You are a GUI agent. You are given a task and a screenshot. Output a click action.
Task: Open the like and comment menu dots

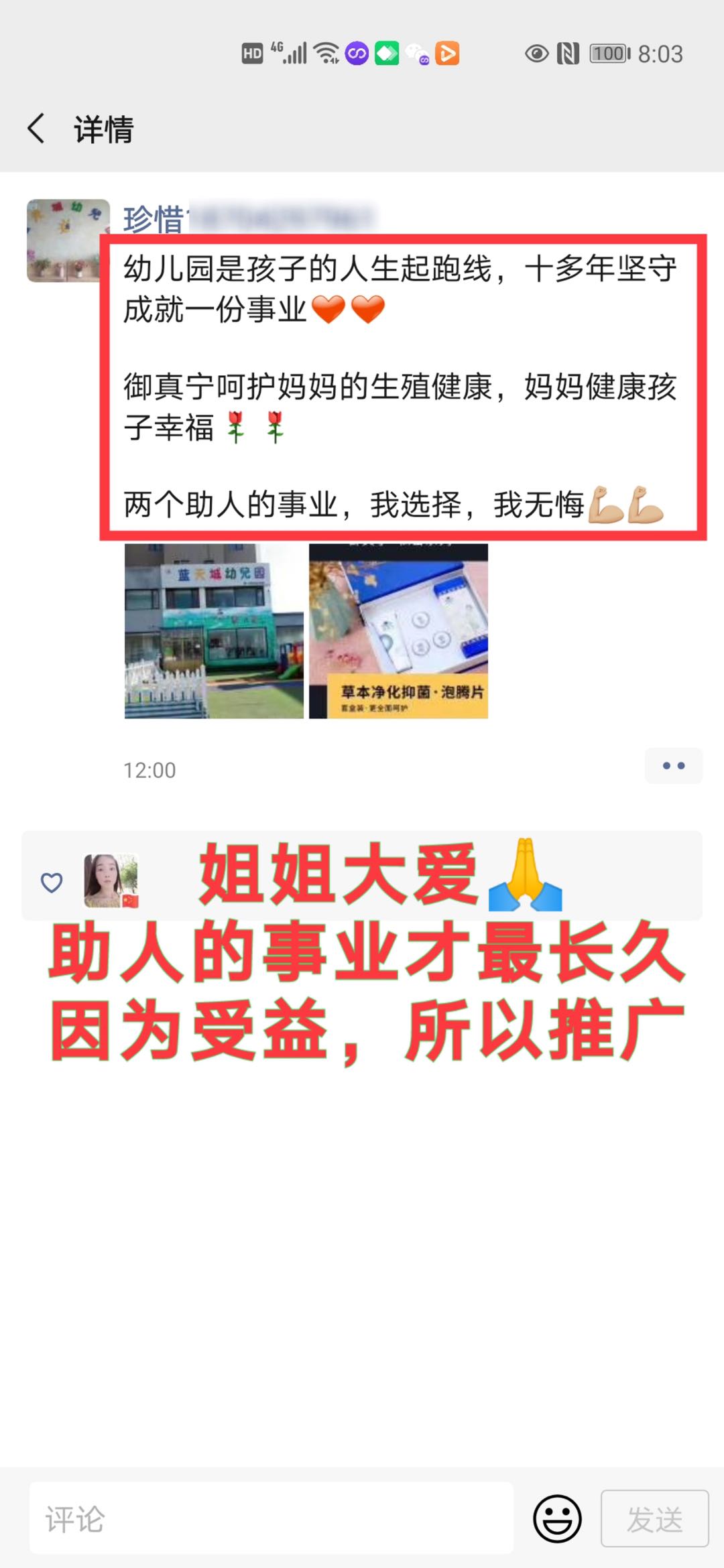[673, 766]
